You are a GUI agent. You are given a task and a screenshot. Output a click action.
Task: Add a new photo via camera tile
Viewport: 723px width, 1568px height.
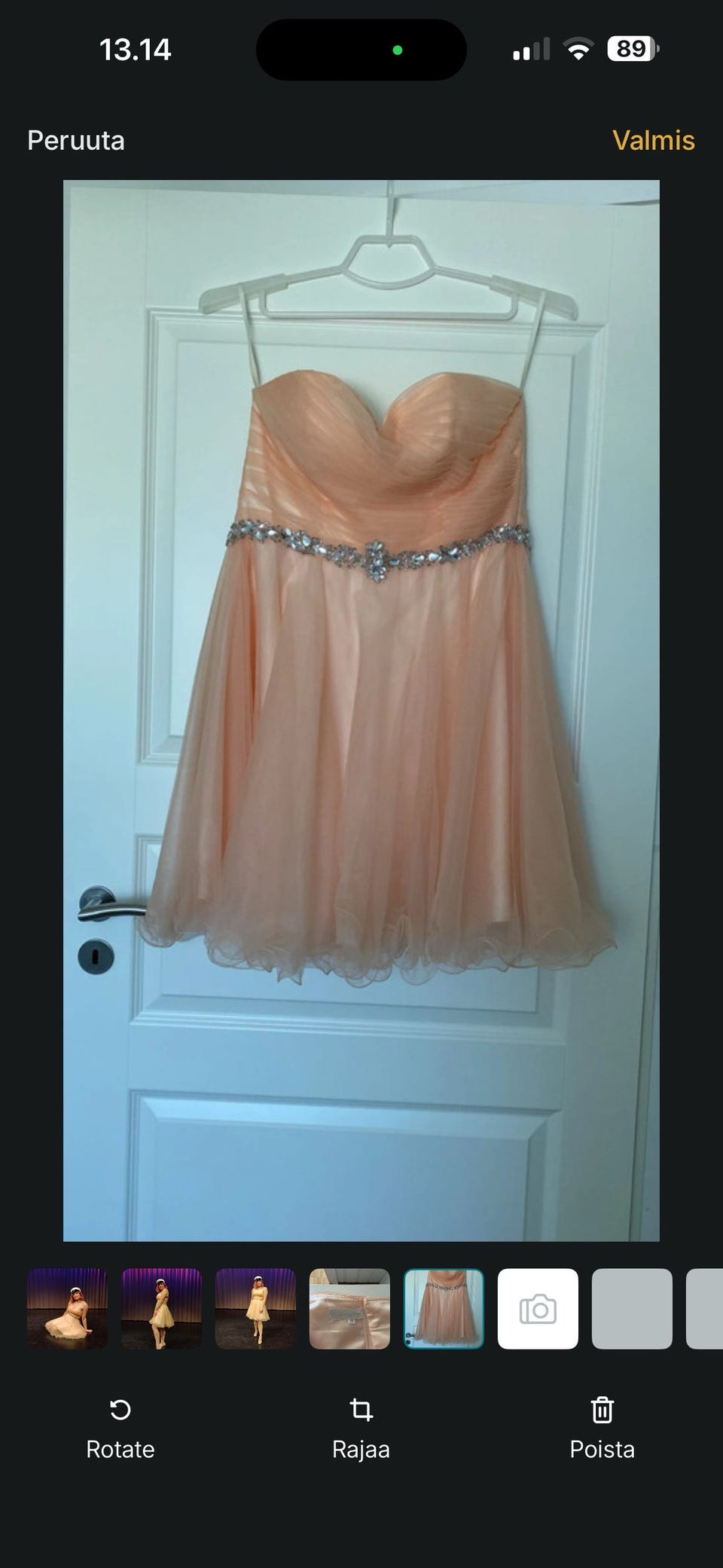pos(538,1309)
